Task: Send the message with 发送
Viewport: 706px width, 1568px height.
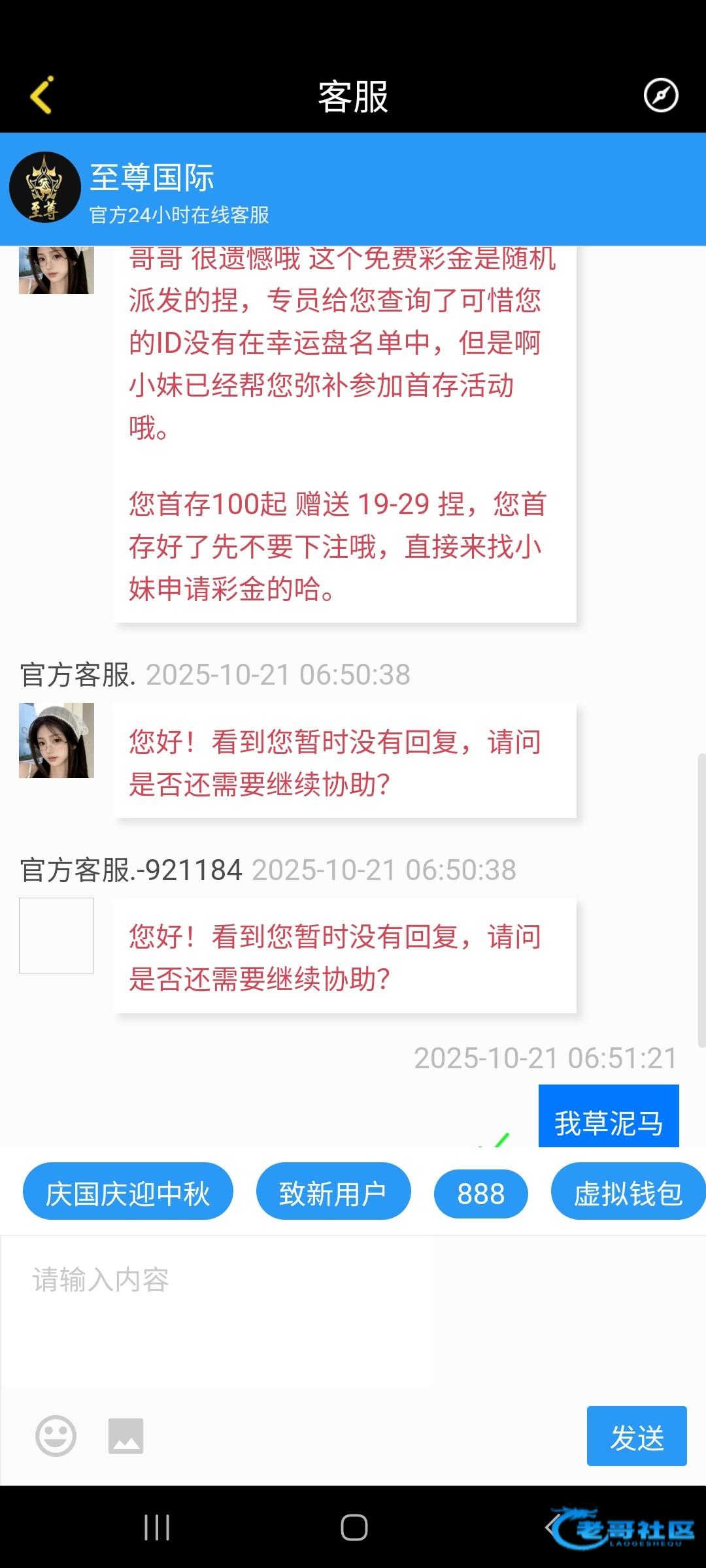Action: pos(636,1435)
